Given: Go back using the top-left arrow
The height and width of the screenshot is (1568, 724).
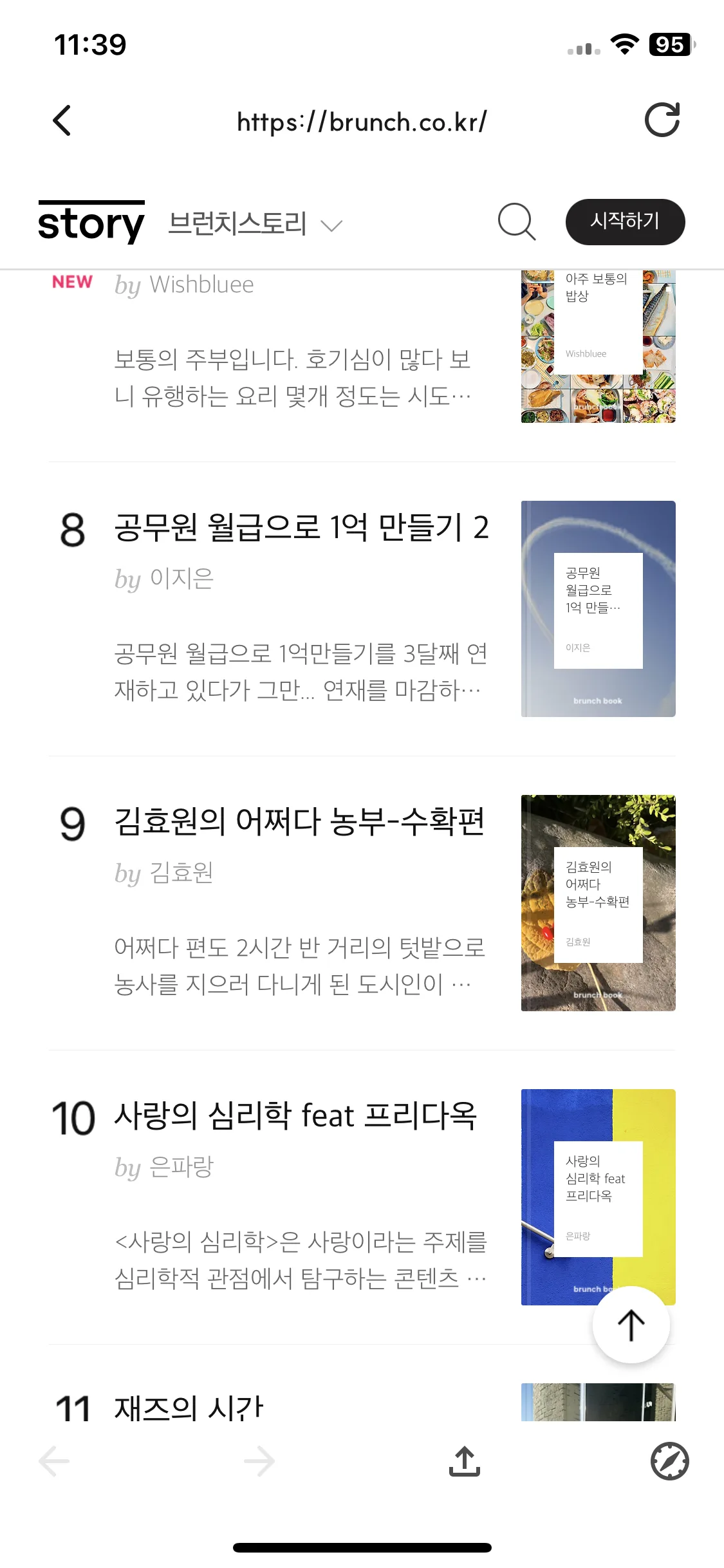Looking at the screenshot, I should point(62,120).
